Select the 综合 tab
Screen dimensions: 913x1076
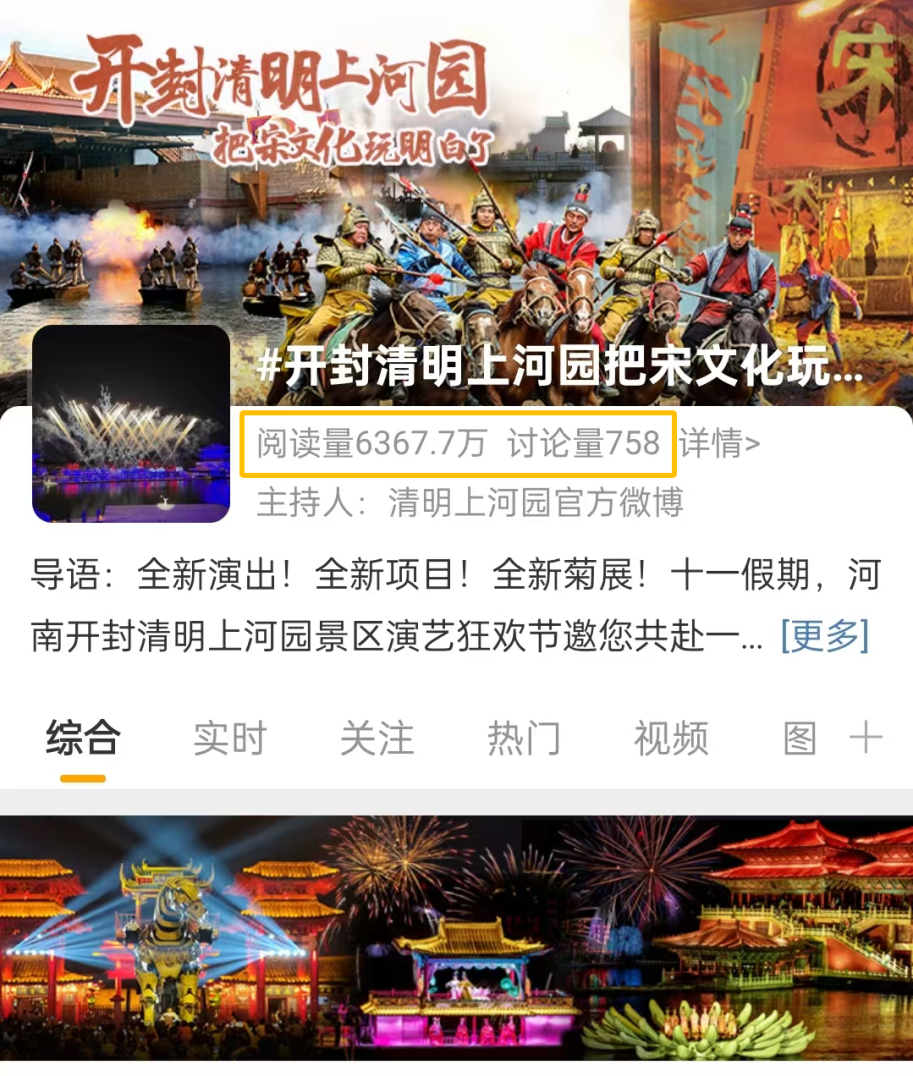83,739
